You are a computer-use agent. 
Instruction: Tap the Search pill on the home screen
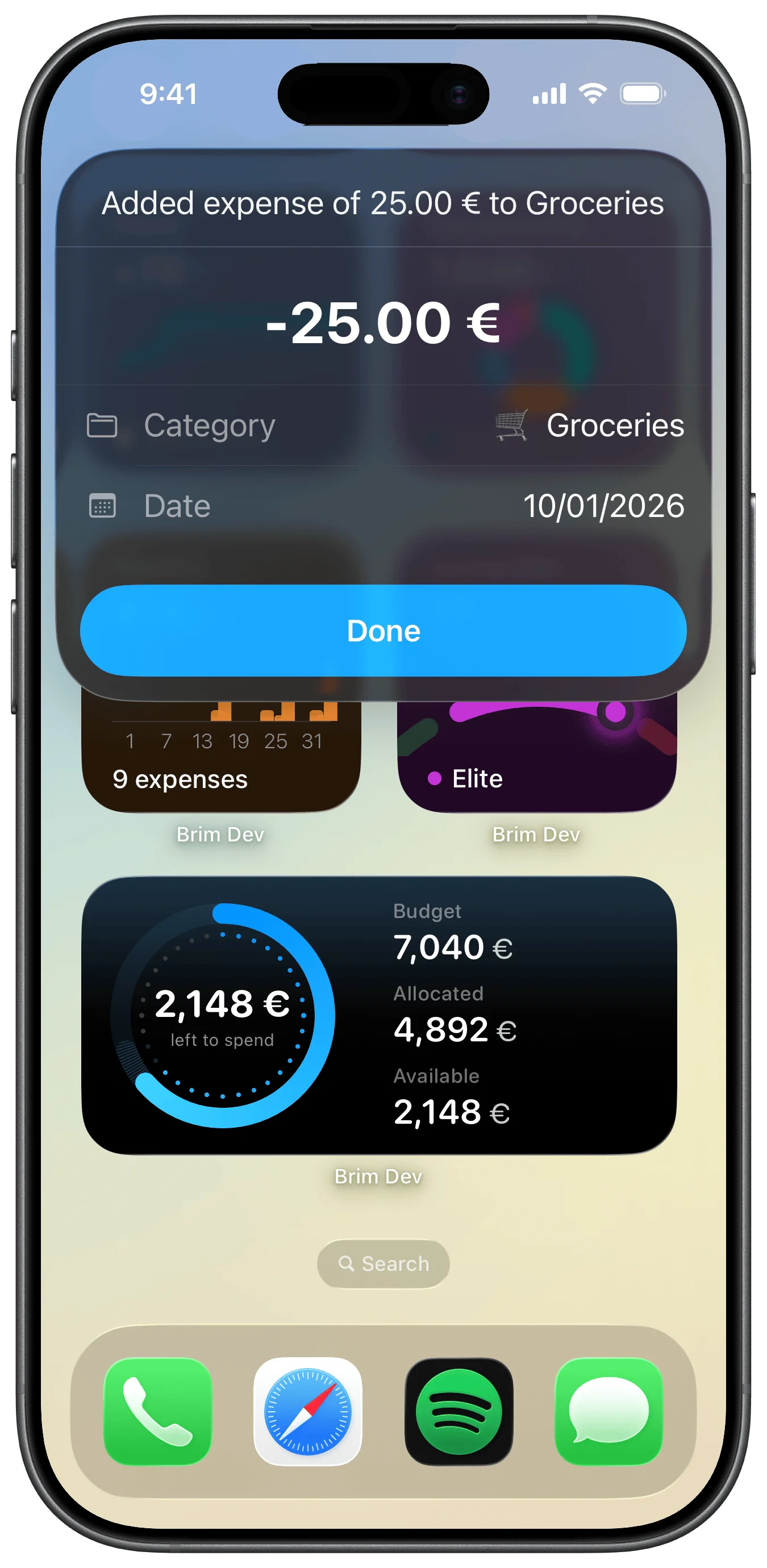point(383,1263)
